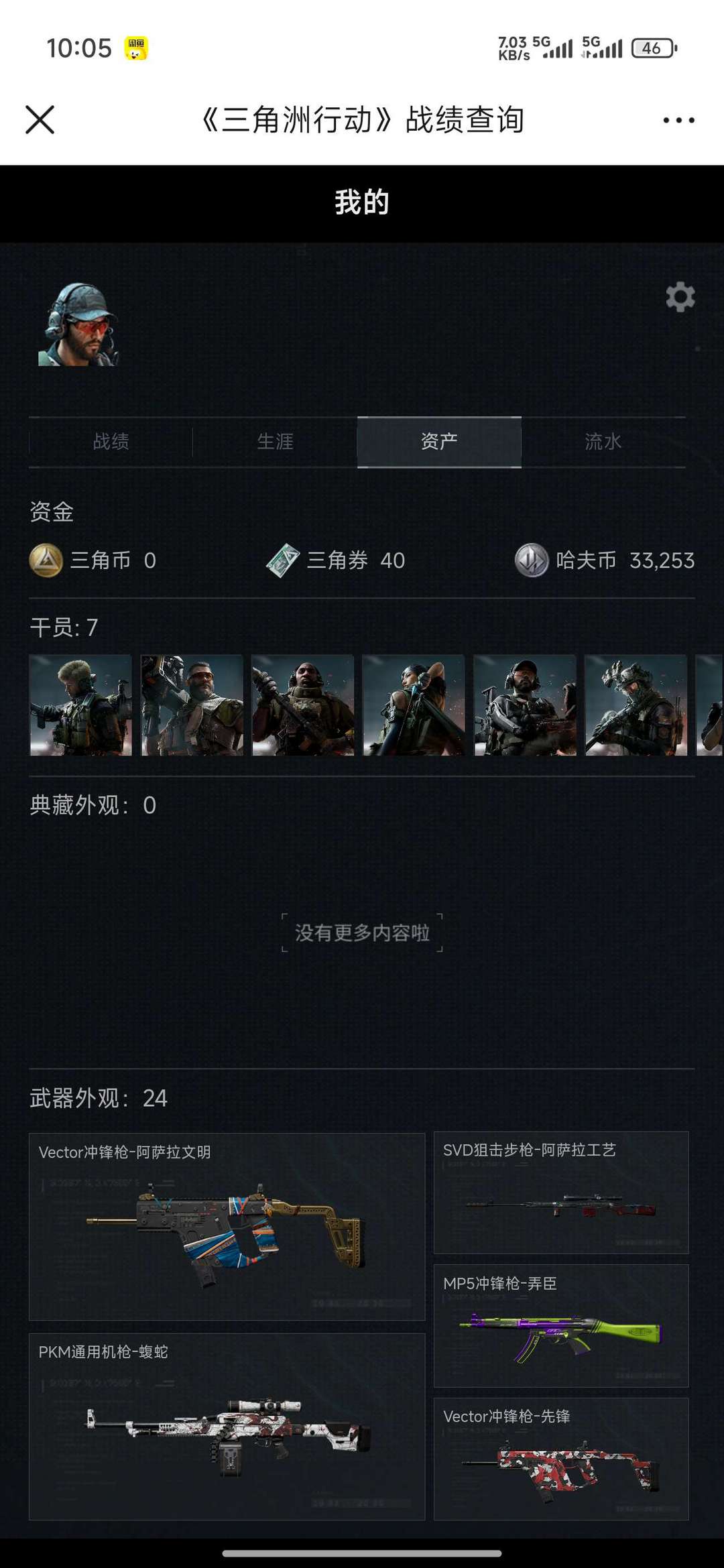
Task: Open Vector冲锋枪-阿萨拉文明 weapon skin card
Action: pos(227,1226)
